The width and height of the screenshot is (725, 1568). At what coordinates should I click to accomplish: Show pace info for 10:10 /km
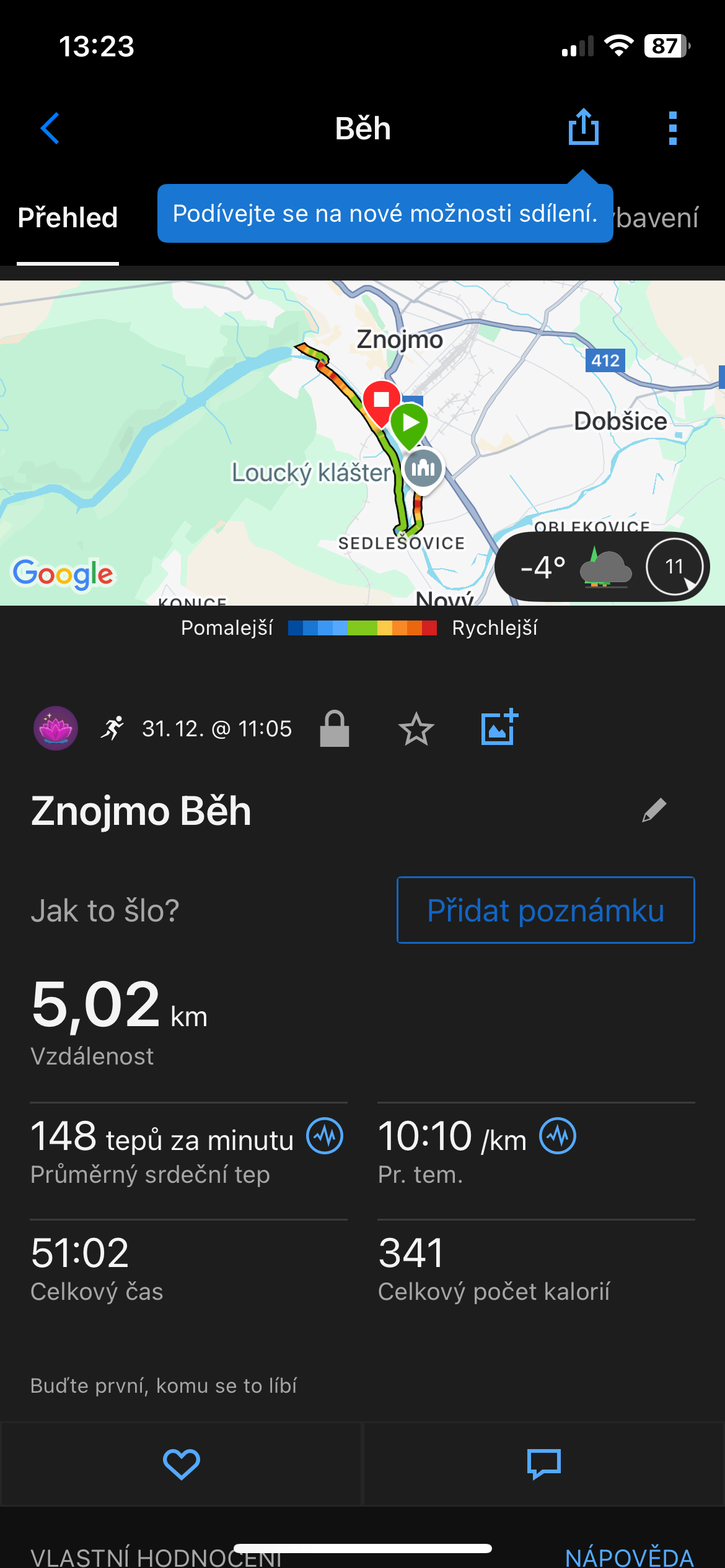(558, 1136)
